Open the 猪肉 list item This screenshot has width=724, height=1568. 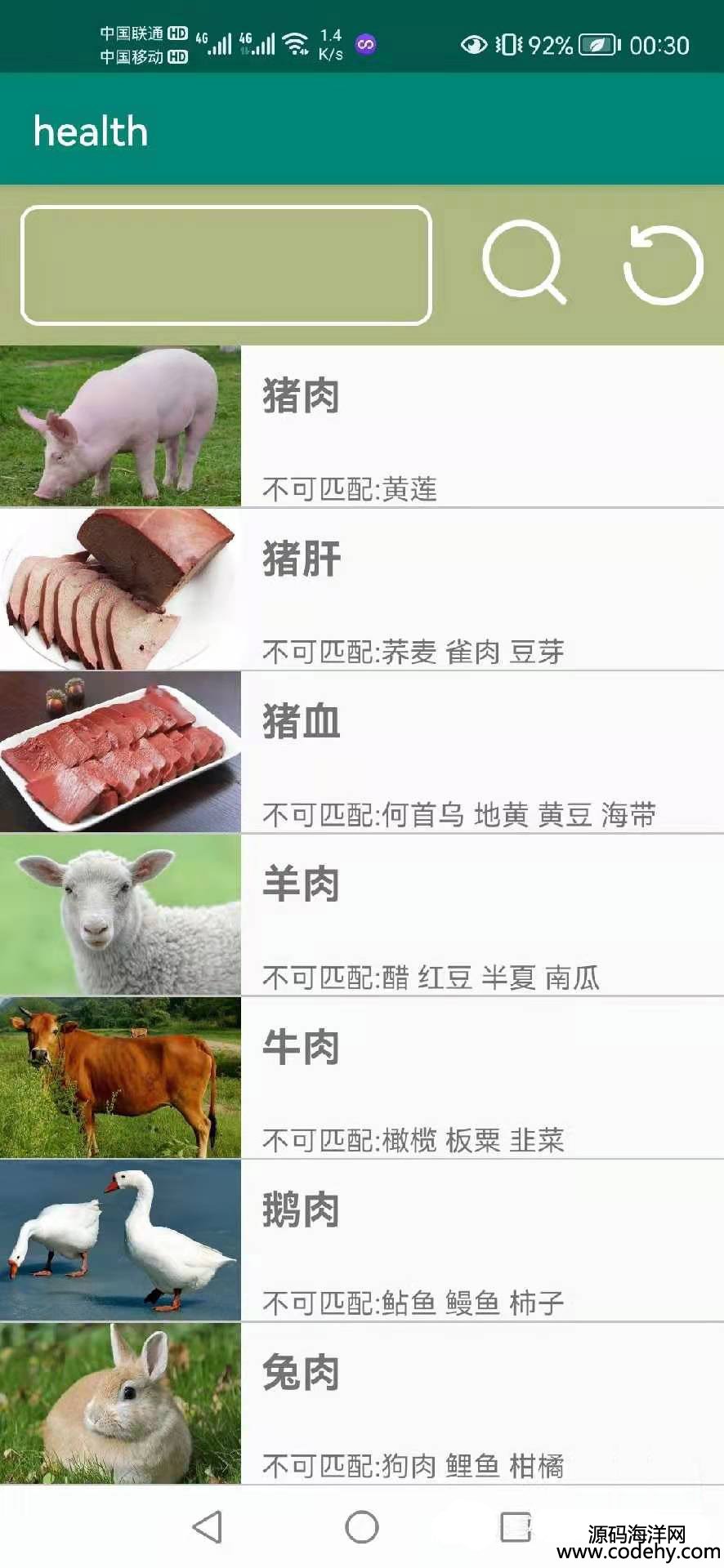(x=362, y=426)
